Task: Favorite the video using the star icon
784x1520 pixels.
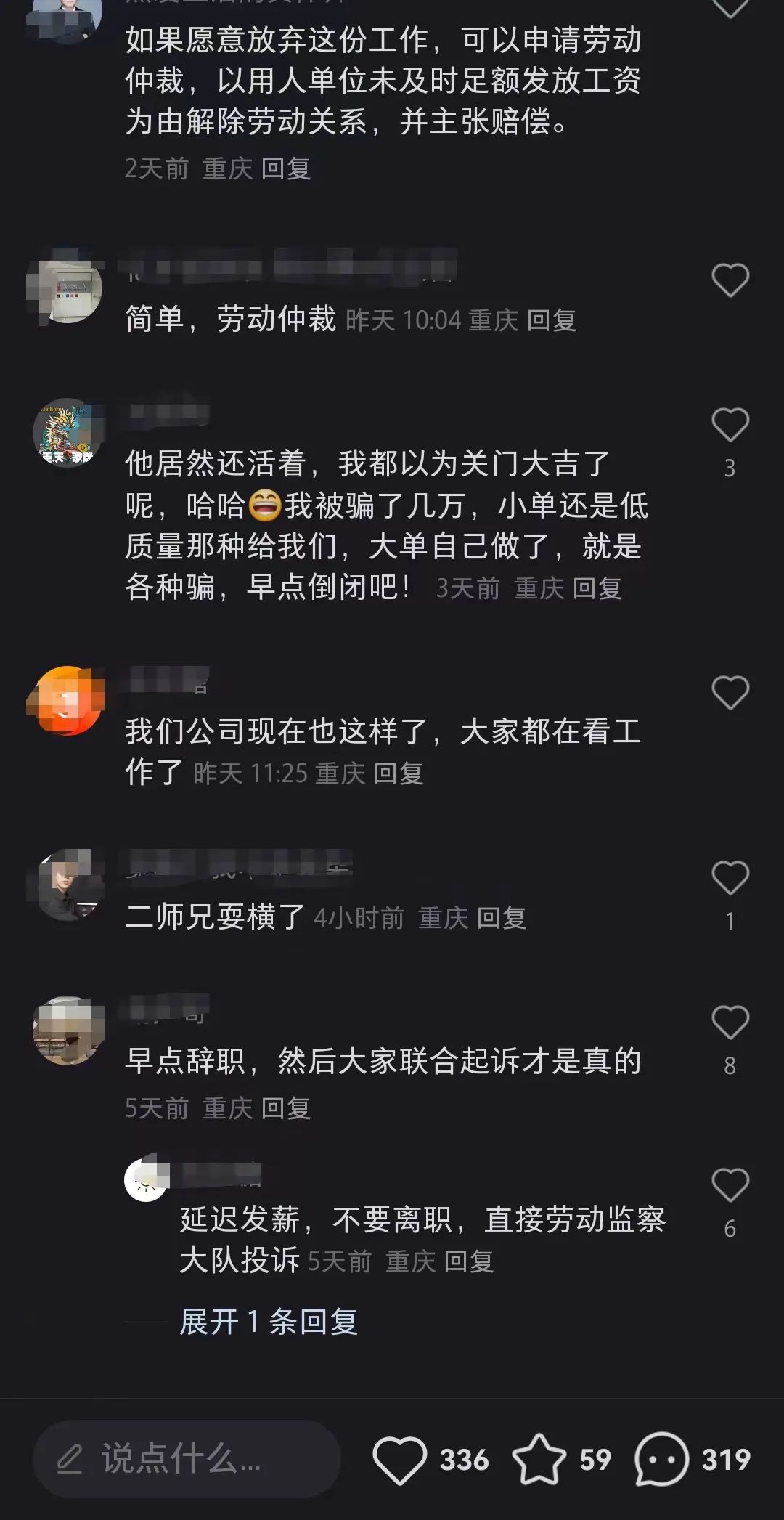Action: (x=539, y=1460)
